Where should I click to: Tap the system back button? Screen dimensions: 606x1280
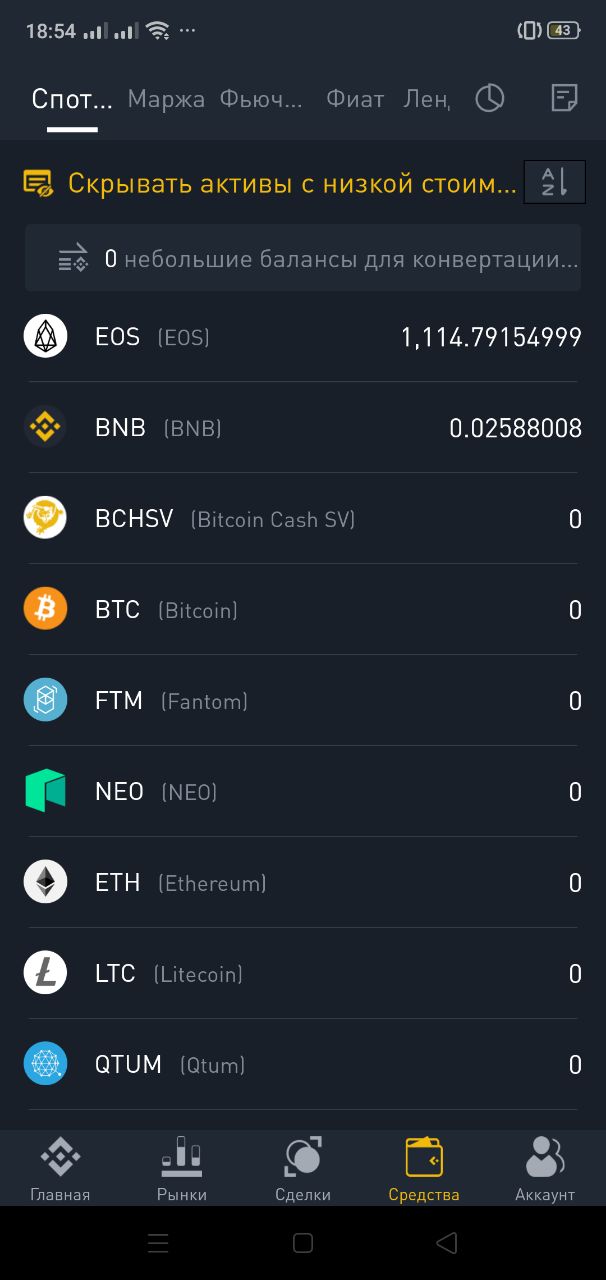[x=447, y=1243]
